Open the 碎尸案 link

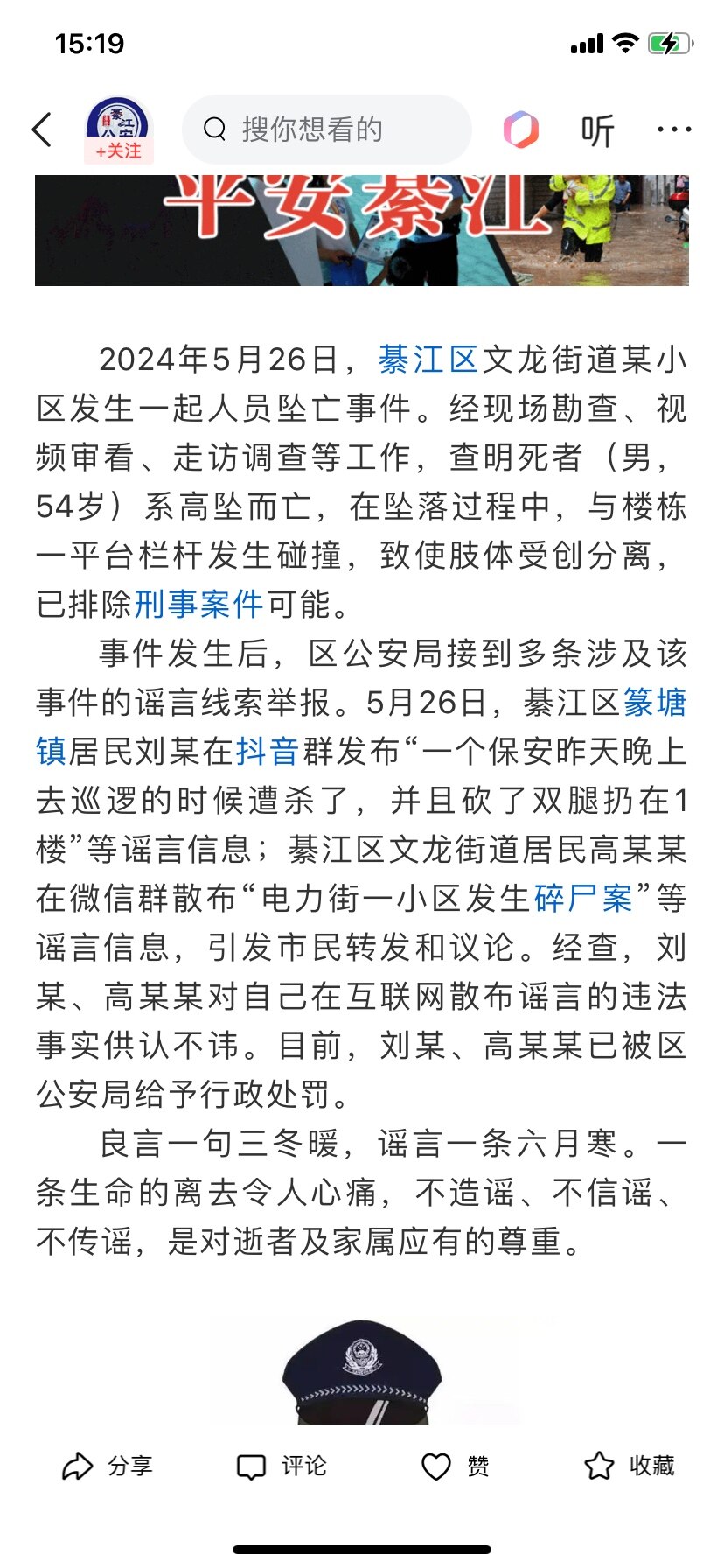click(582, 899)
